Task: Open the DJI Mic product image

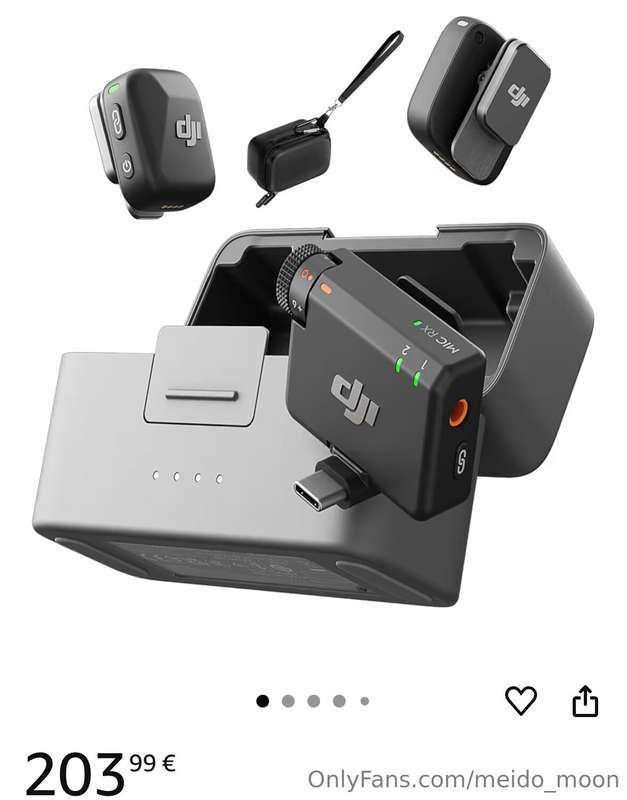Action: [313, 330]
